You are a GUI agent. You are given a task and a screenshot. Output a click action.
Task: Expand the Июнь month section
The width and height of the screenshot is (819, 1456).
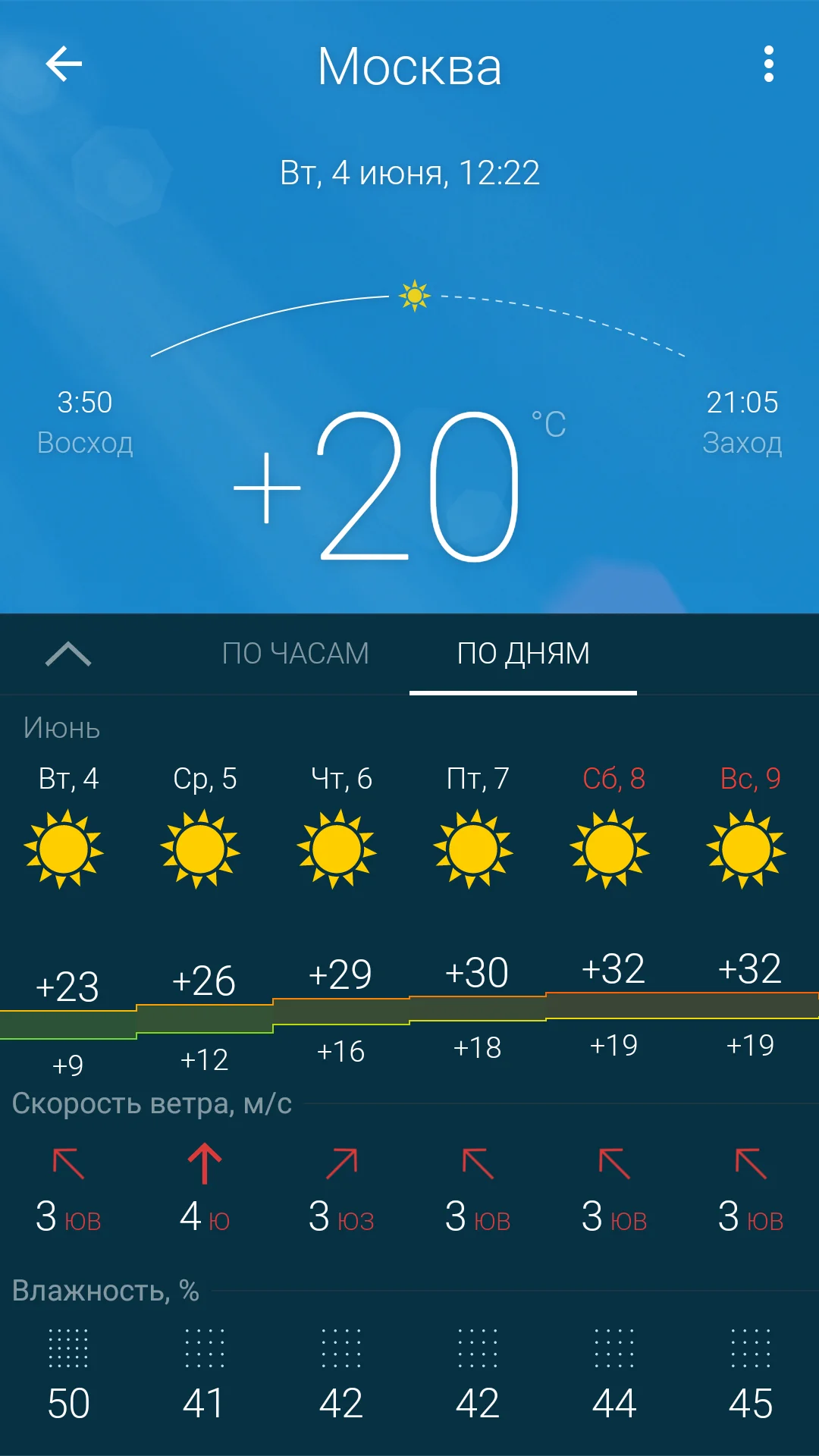pyautogui.click(x=59, y=728)
